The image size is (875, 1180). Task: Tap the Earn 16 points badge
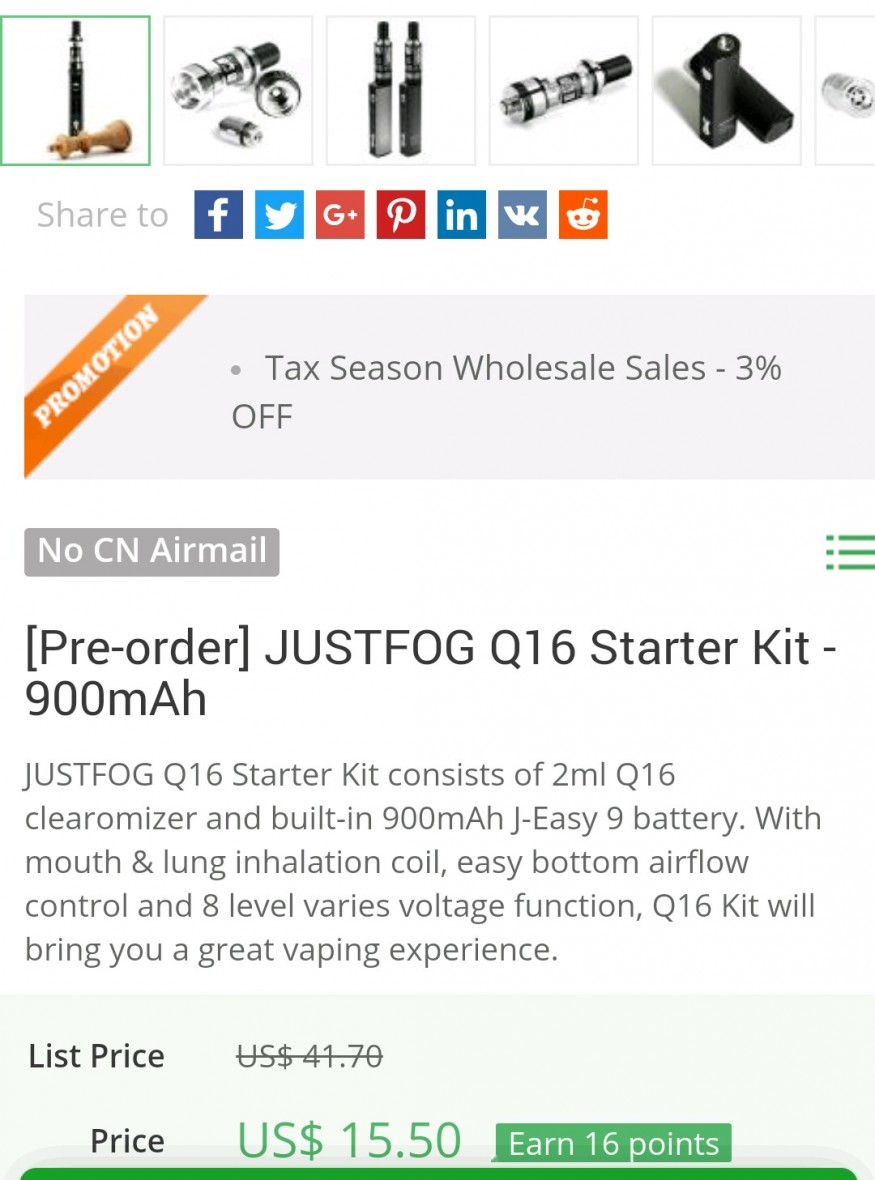pyautogui.click(x=613, y=1144)
